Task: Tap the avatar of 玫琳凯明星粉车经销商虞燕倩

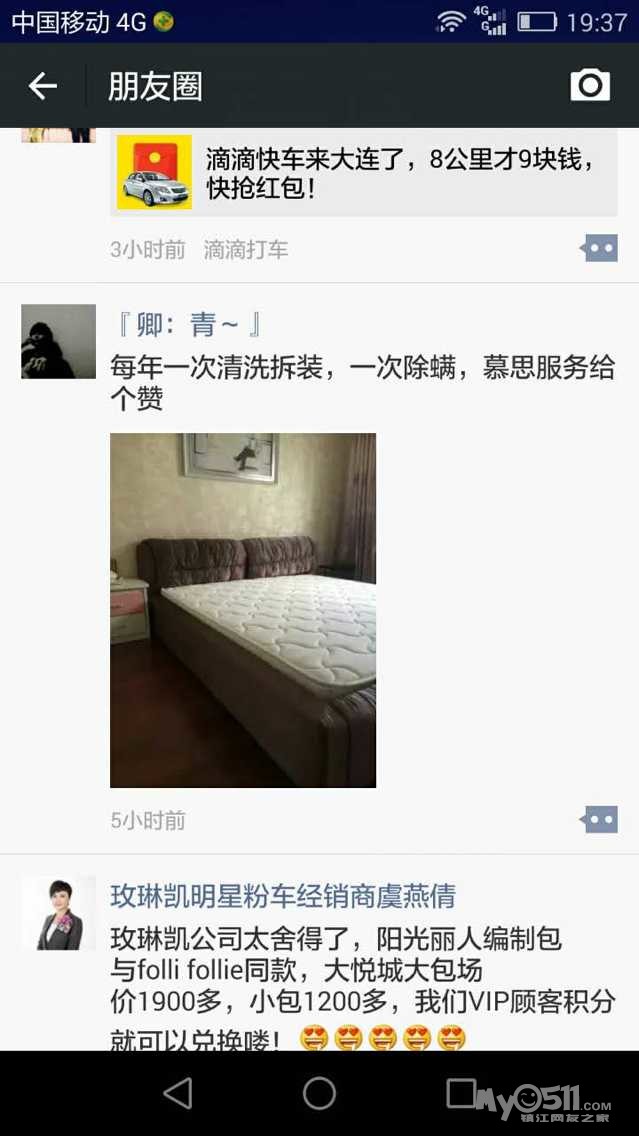Action: coord(58,913)
